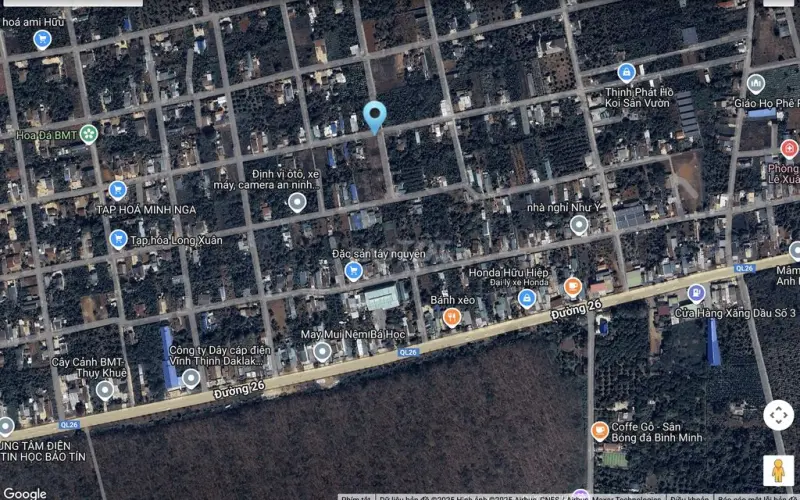The image size is (800, 500).
Task: Select the Định vị ôtô, xe máy marker
Action: click(x=297, y=203)
